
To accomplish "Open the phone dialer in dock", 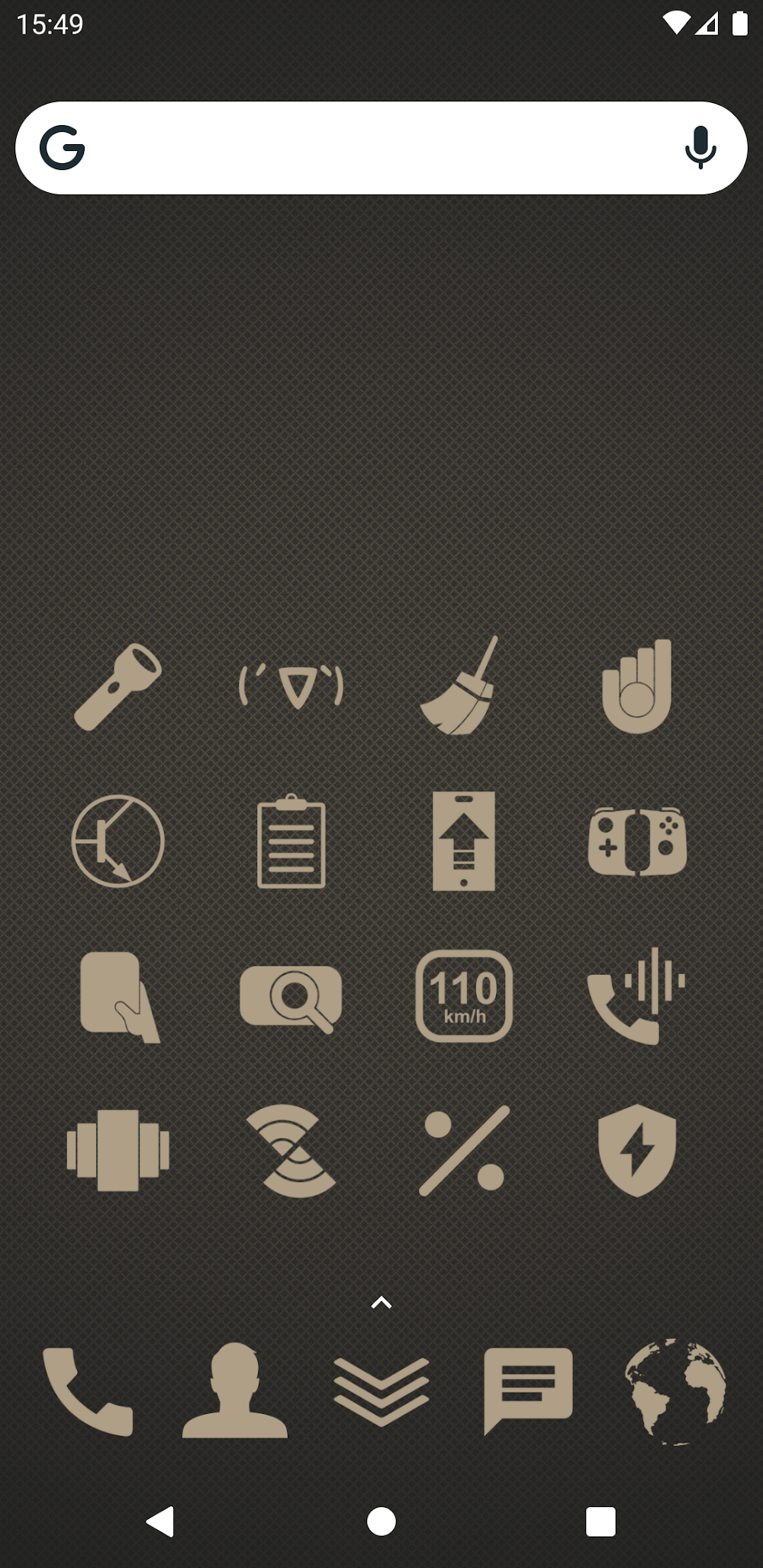I will pyautogui.click(x=88, y=1392).
